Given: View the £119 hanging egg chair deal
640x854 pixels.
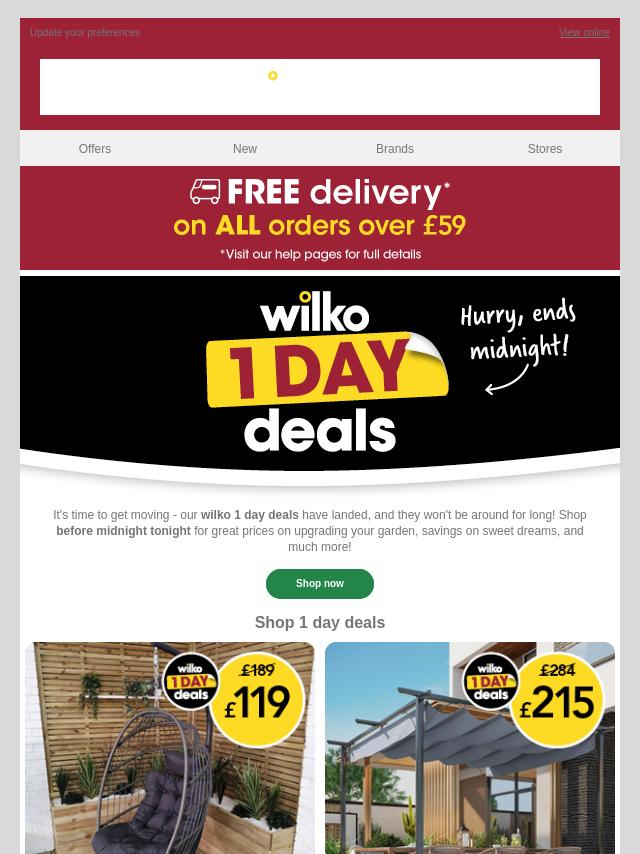Looking at the screenshot, I should click(170, 750).
